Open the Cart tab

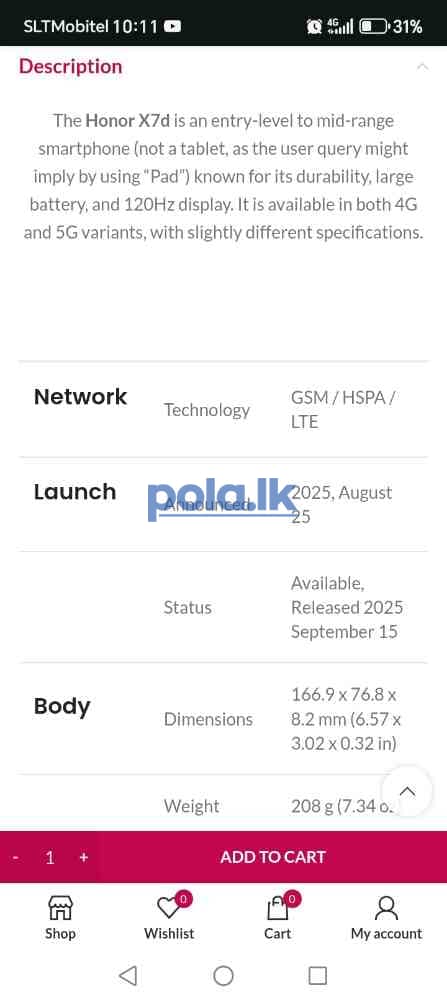click(x=278, y=918)
